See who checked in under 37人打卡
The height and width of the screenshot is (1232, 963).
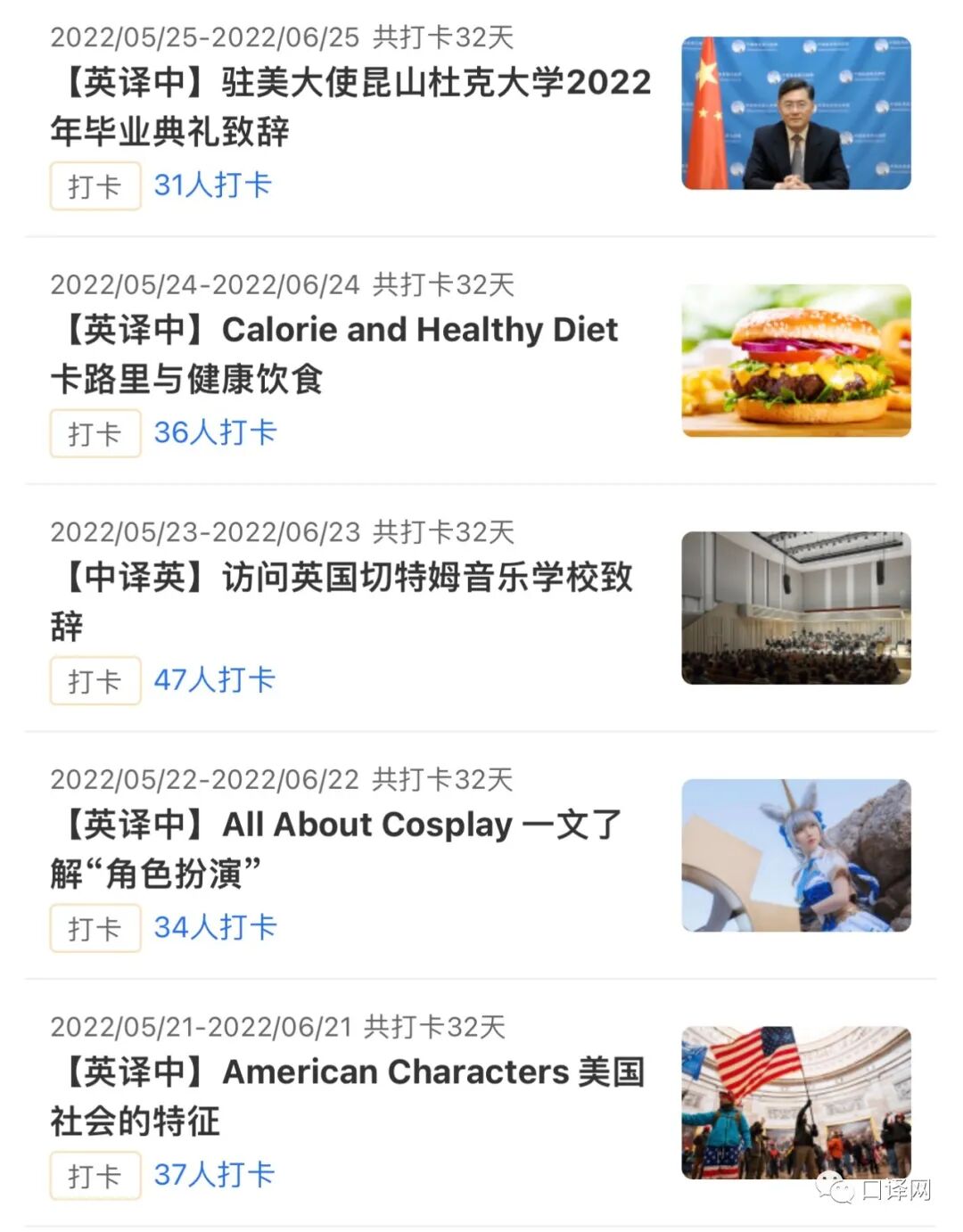point(214,1175)
